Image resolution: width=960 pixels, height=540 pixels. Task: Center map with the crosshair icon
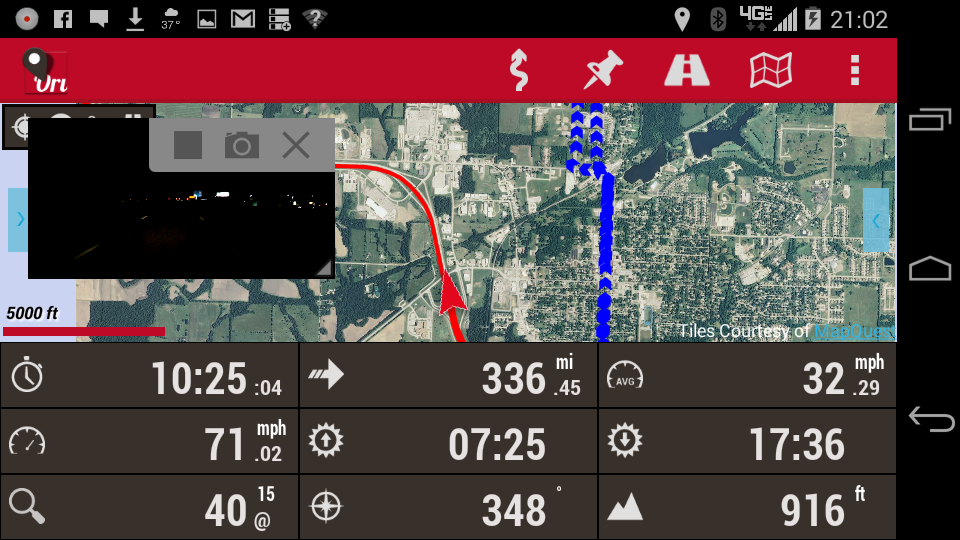click(17, 127)
